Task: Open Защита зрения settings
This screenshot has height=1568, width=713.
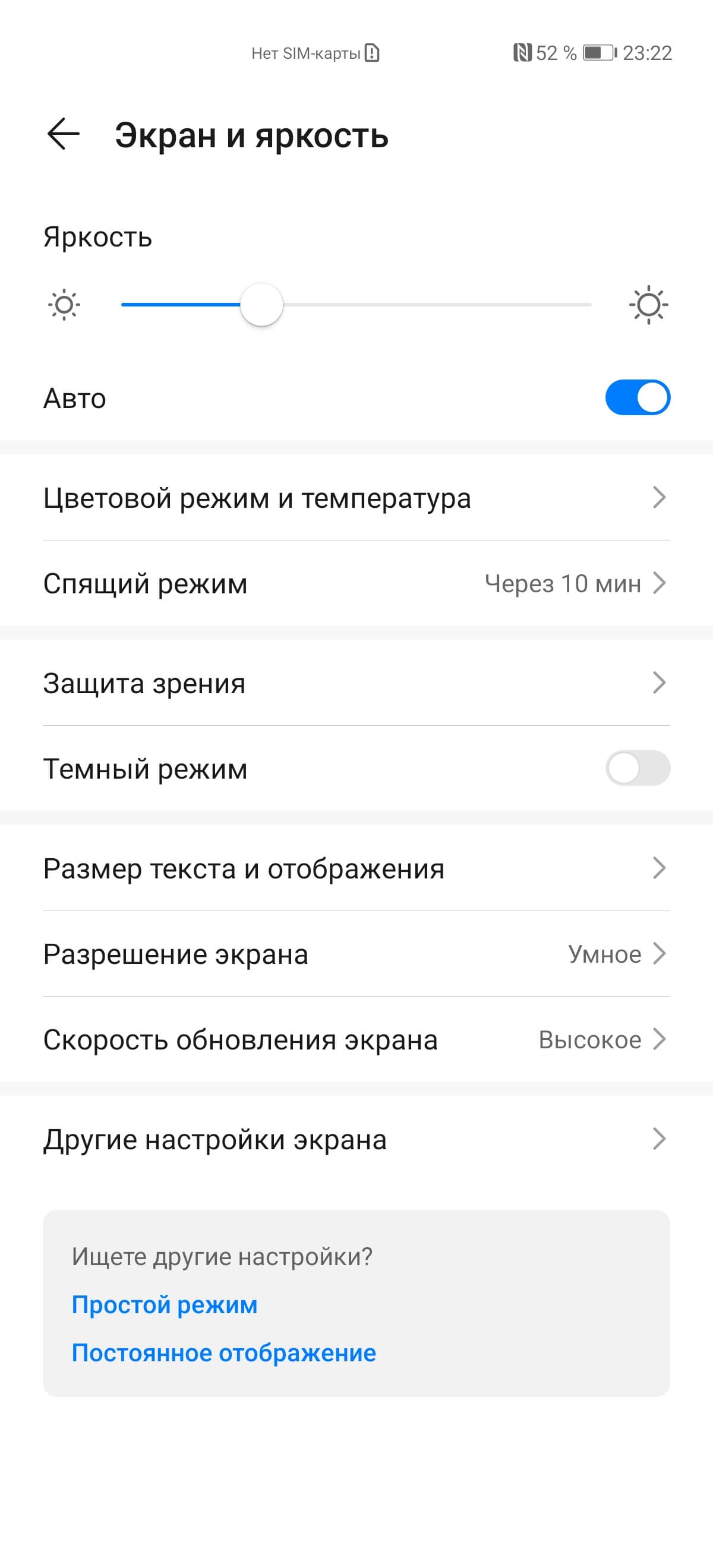Action: (356, 683)
